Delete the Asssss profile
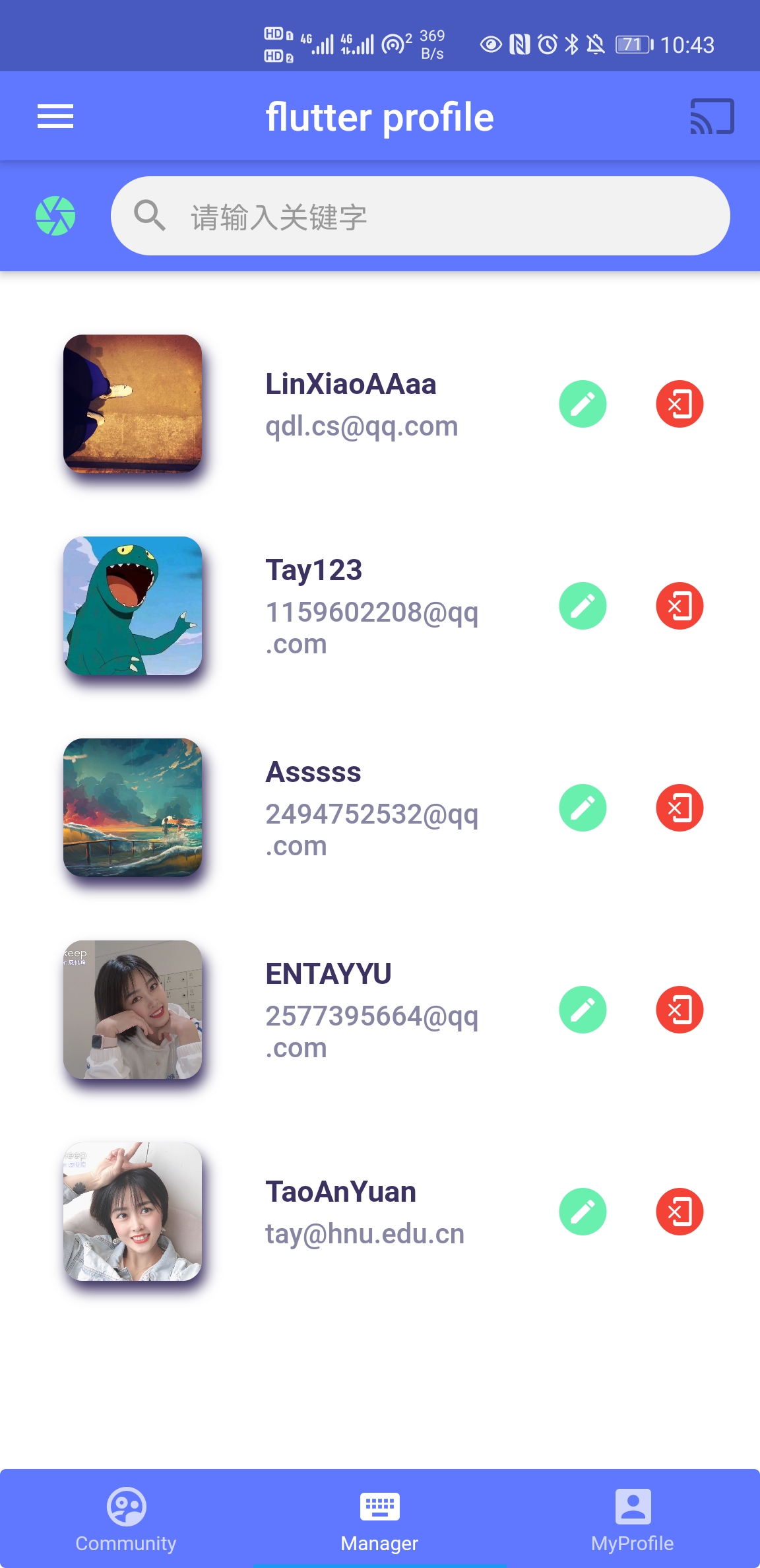Viewport: 760px width, 1568px height. pos(680,808)
